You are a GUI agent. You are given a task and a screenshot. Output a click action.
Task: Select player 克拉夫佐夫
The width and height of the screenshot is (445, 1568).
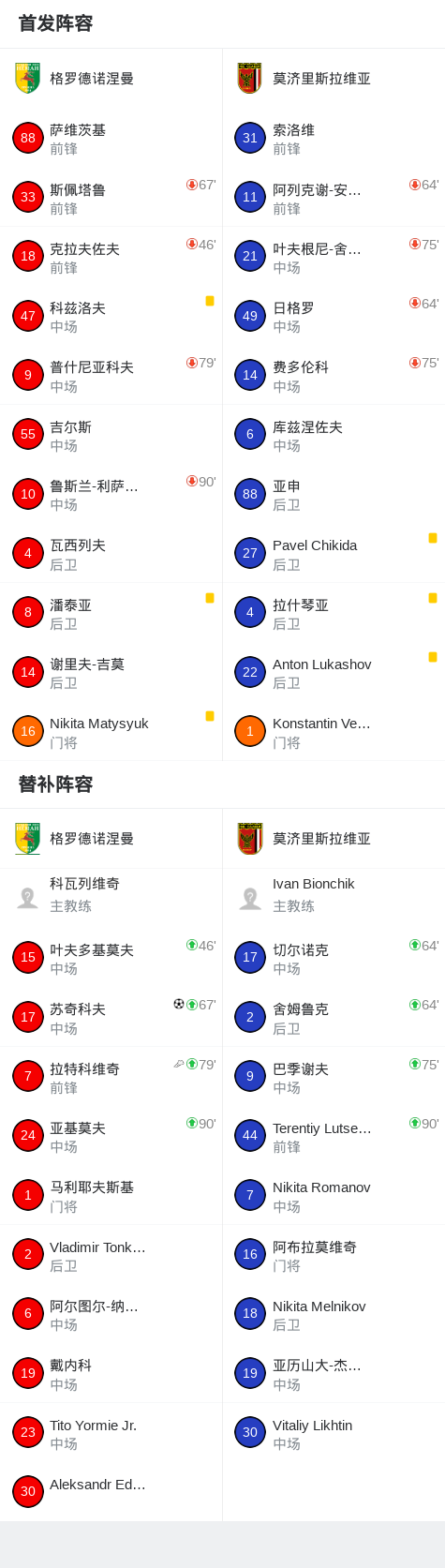pos(111,257)
